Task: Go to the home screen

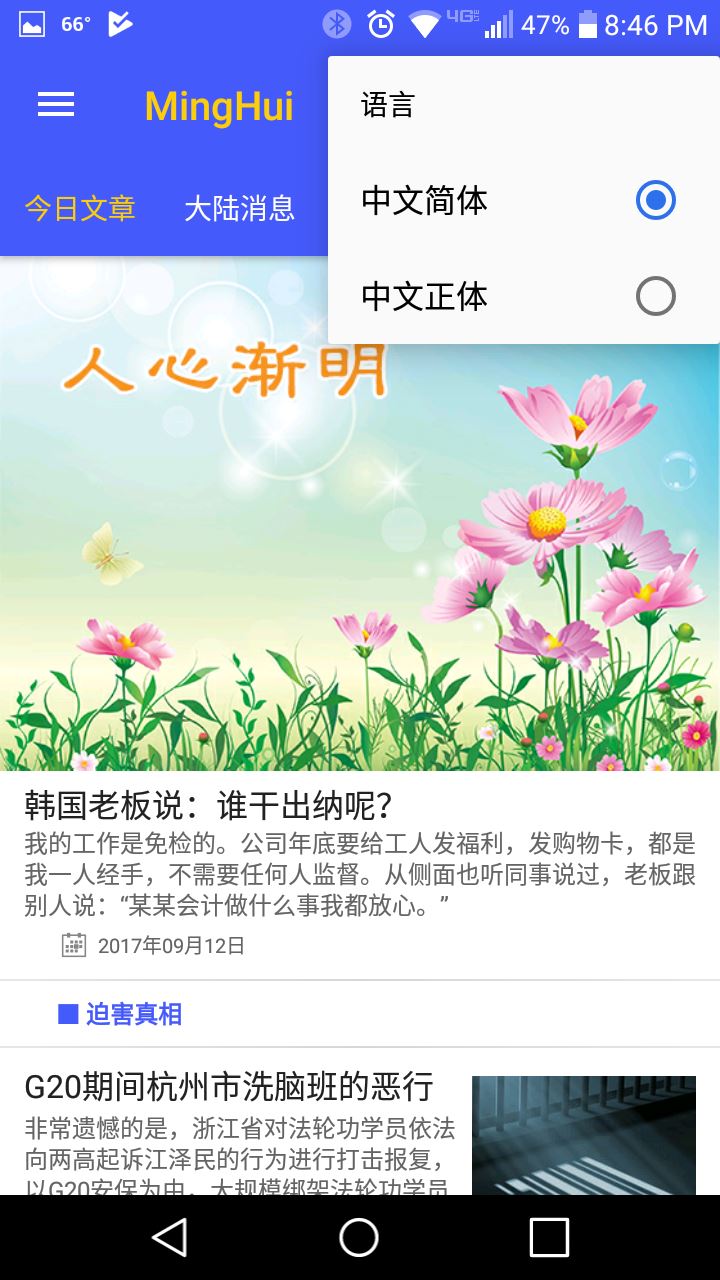Action: coord(359,1238)
